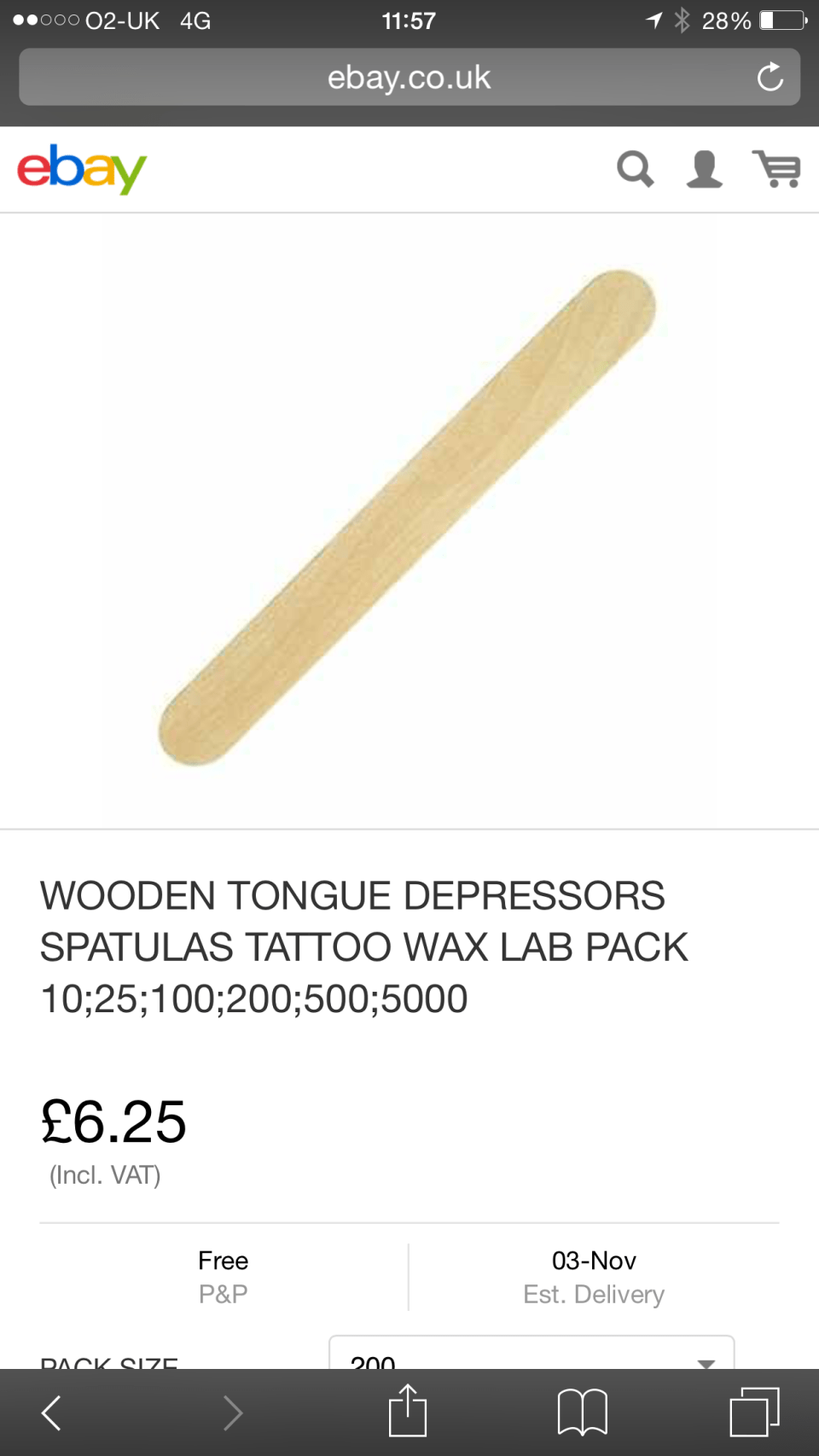Open the tongue depressor product image
The height and width of the screenshot is (1456, 819).
tap(408, 518)
